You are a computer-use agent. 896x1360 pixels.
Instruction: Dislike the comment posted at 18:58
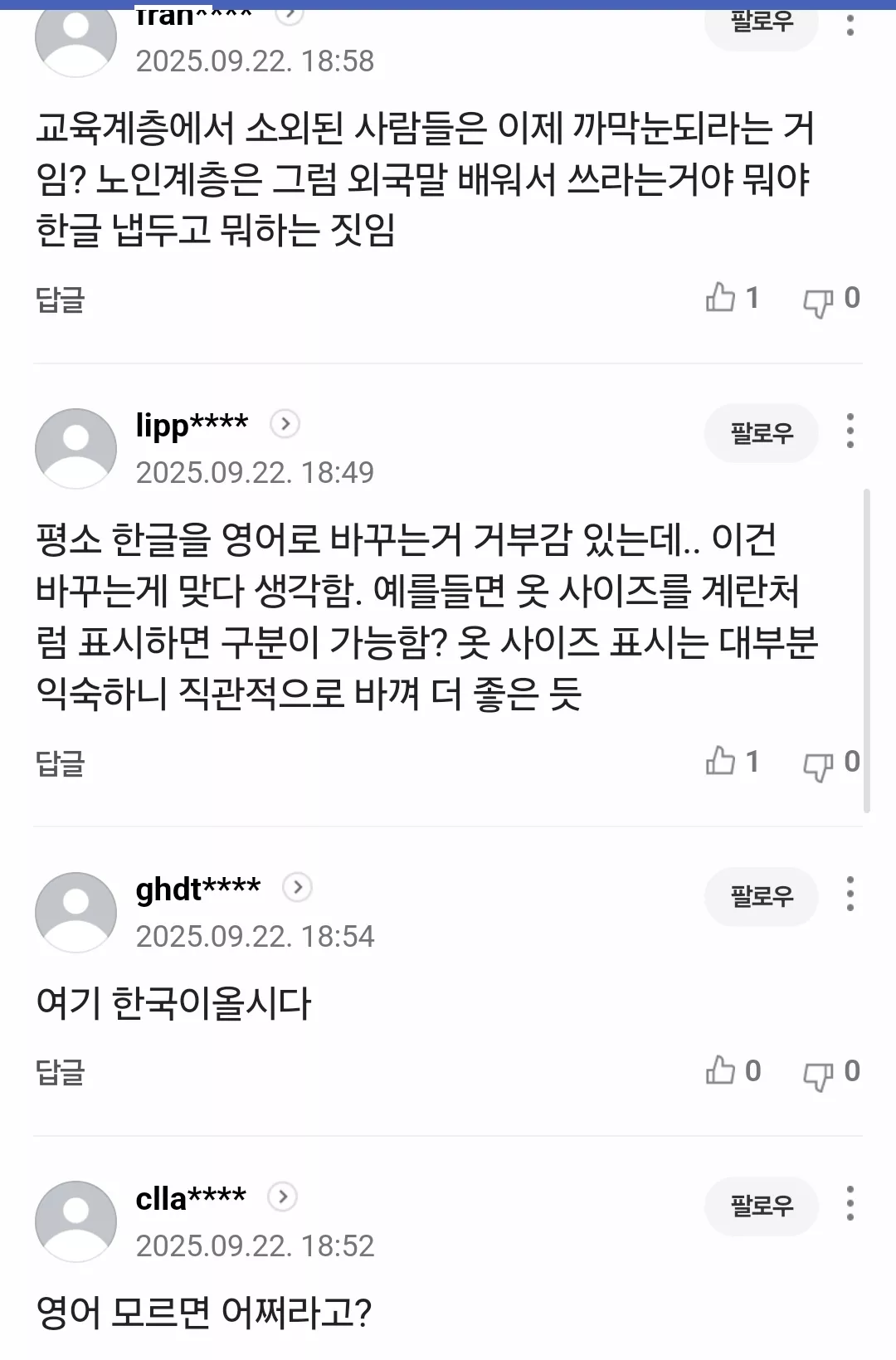pyautogui.click(x=819, y=300)
